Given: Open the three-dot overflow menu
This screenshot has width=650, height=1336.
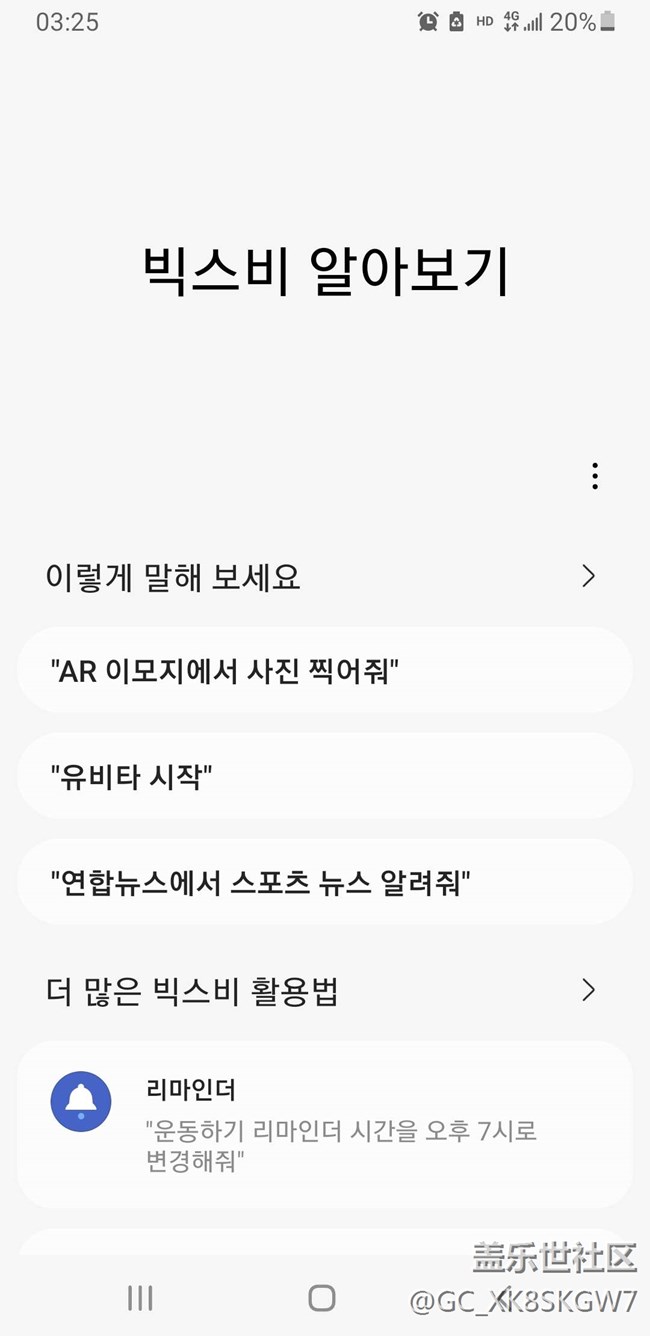Looking at the screenshot, I should click(594, 476).
